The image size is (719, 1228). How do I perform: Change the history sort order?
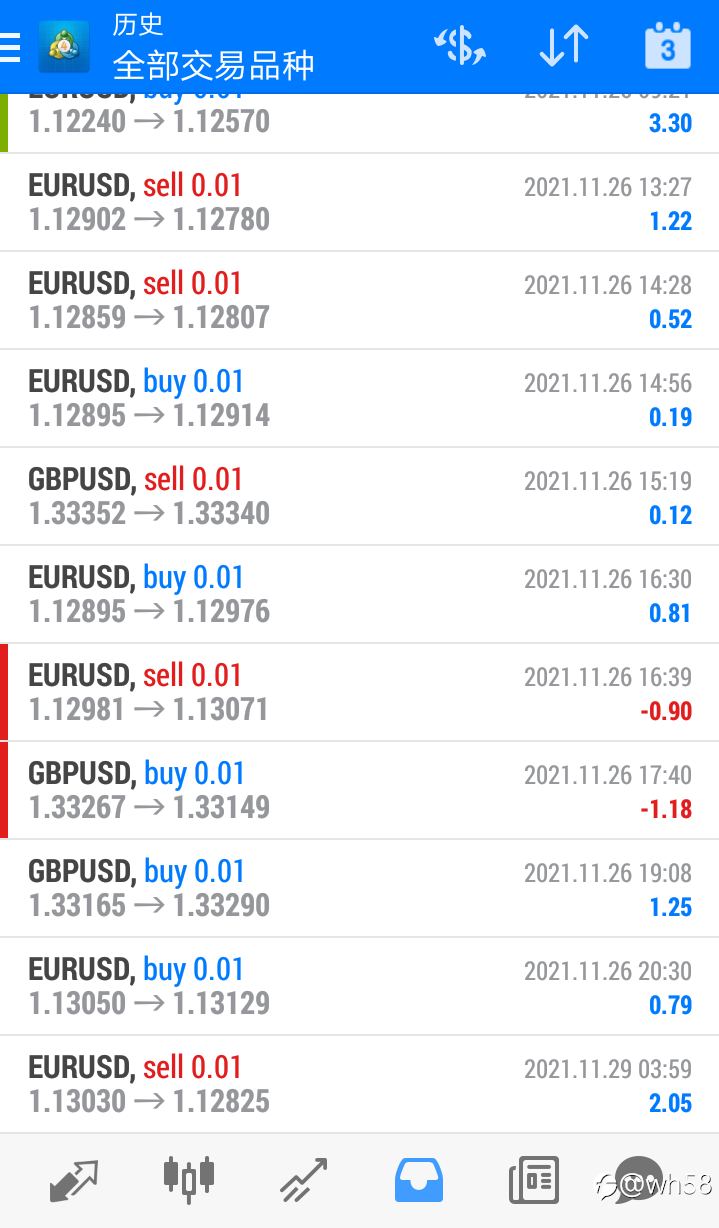(563, 46)
